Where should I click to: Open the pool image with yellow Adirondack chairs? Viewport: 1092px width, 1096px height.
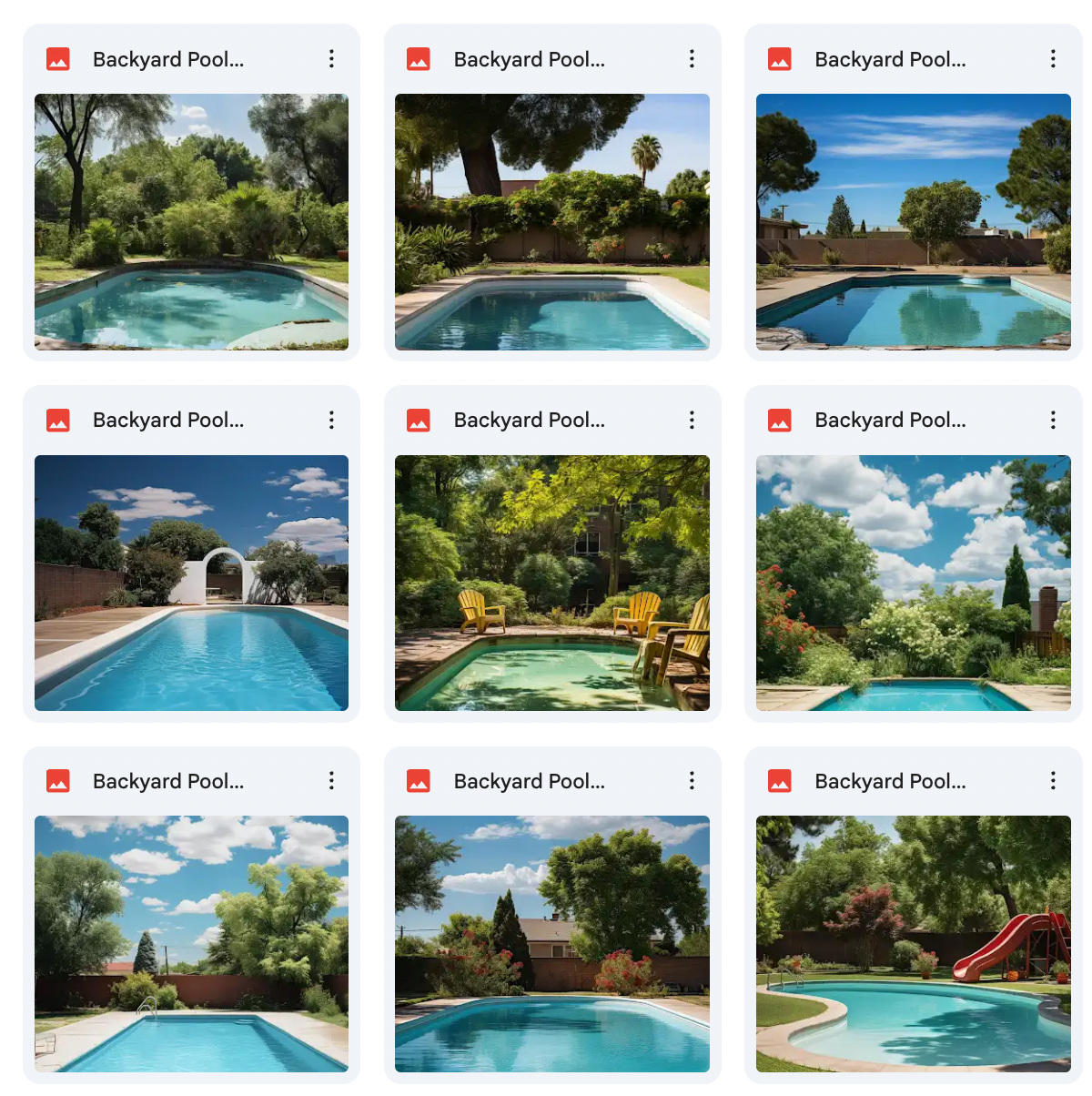point(551,583)
